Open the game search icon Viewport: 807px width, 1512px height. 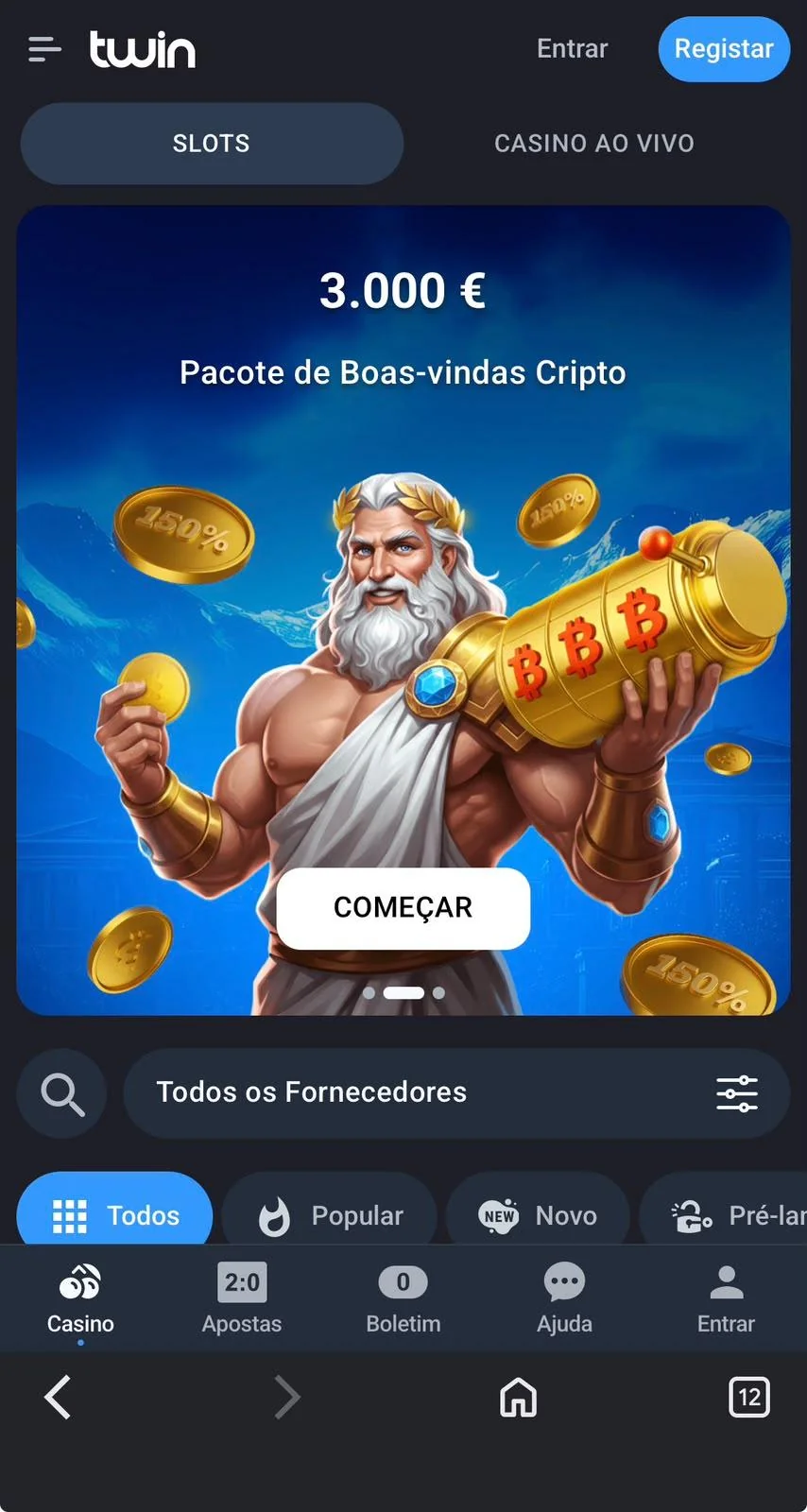(x=62, y=1093)
